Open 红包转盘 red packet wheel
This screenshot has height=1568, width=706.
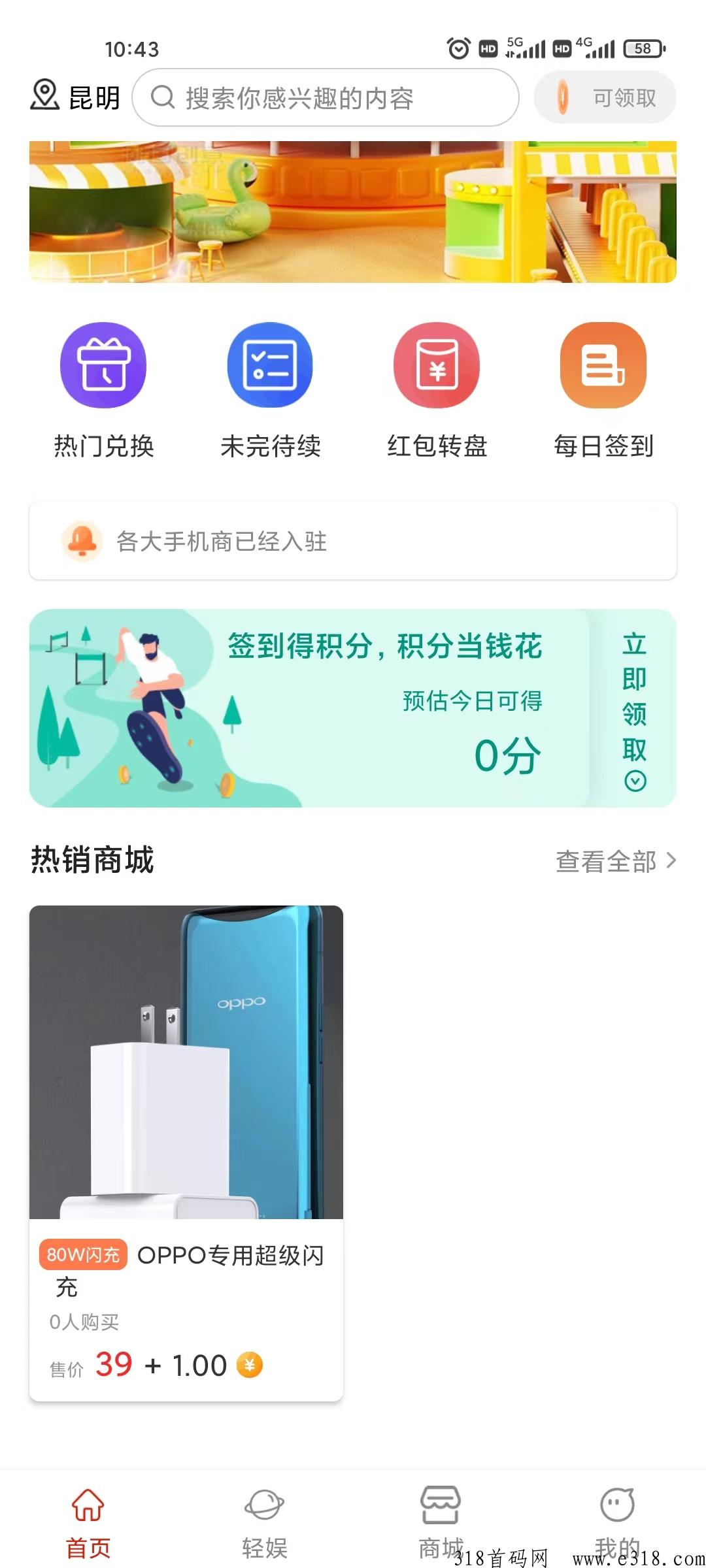click(x=437, y=391)
